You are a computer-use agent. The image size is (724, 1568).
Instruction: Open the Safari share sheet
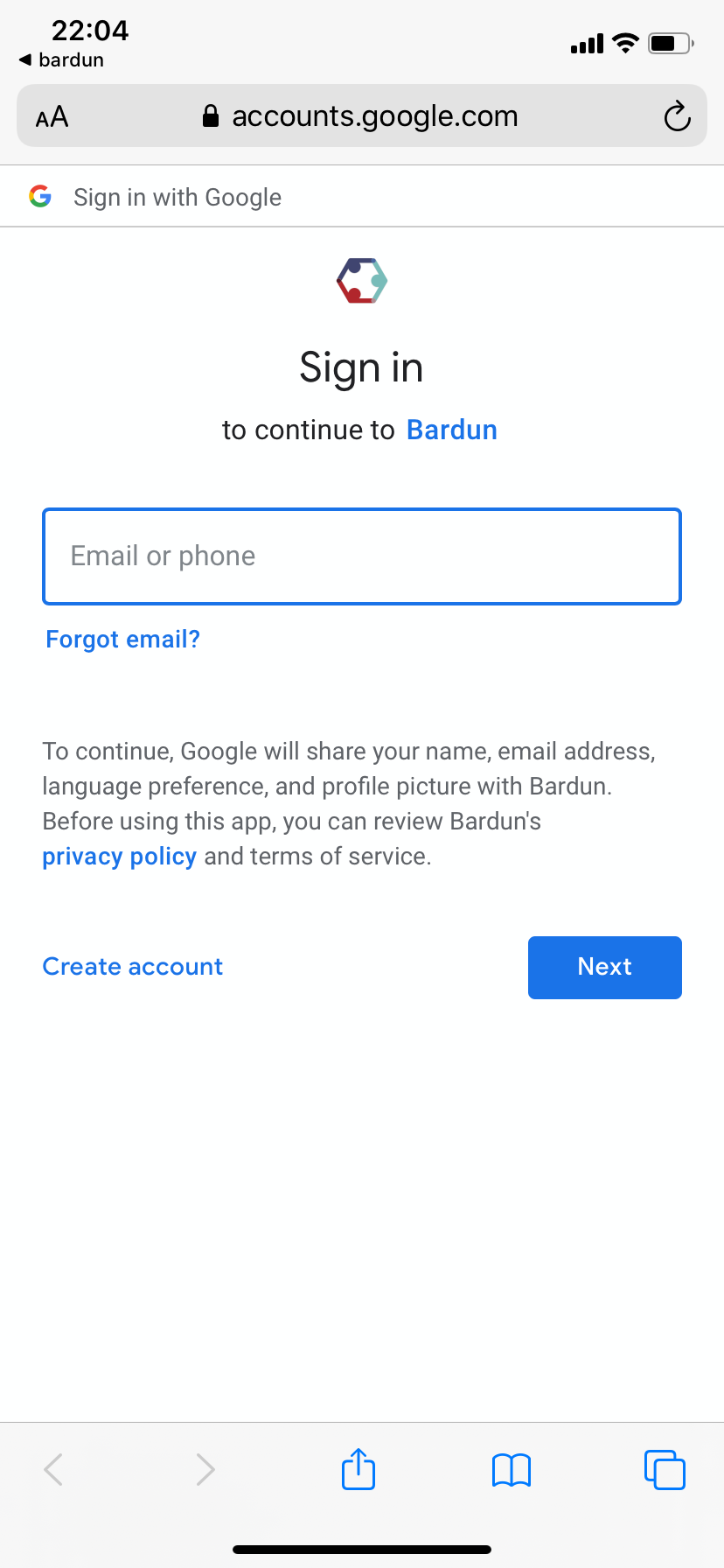(359, 1469)
